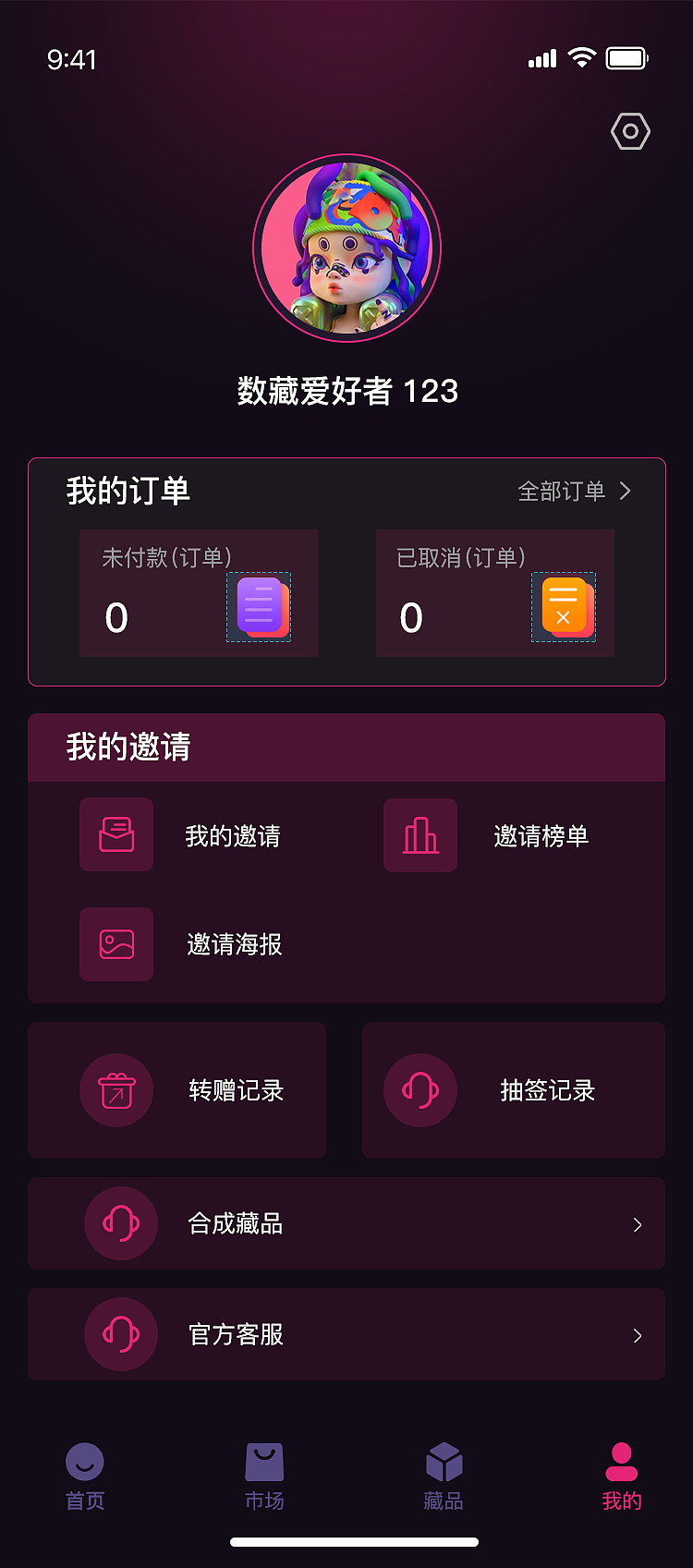Open settings via the gear icon

(629, 131)
